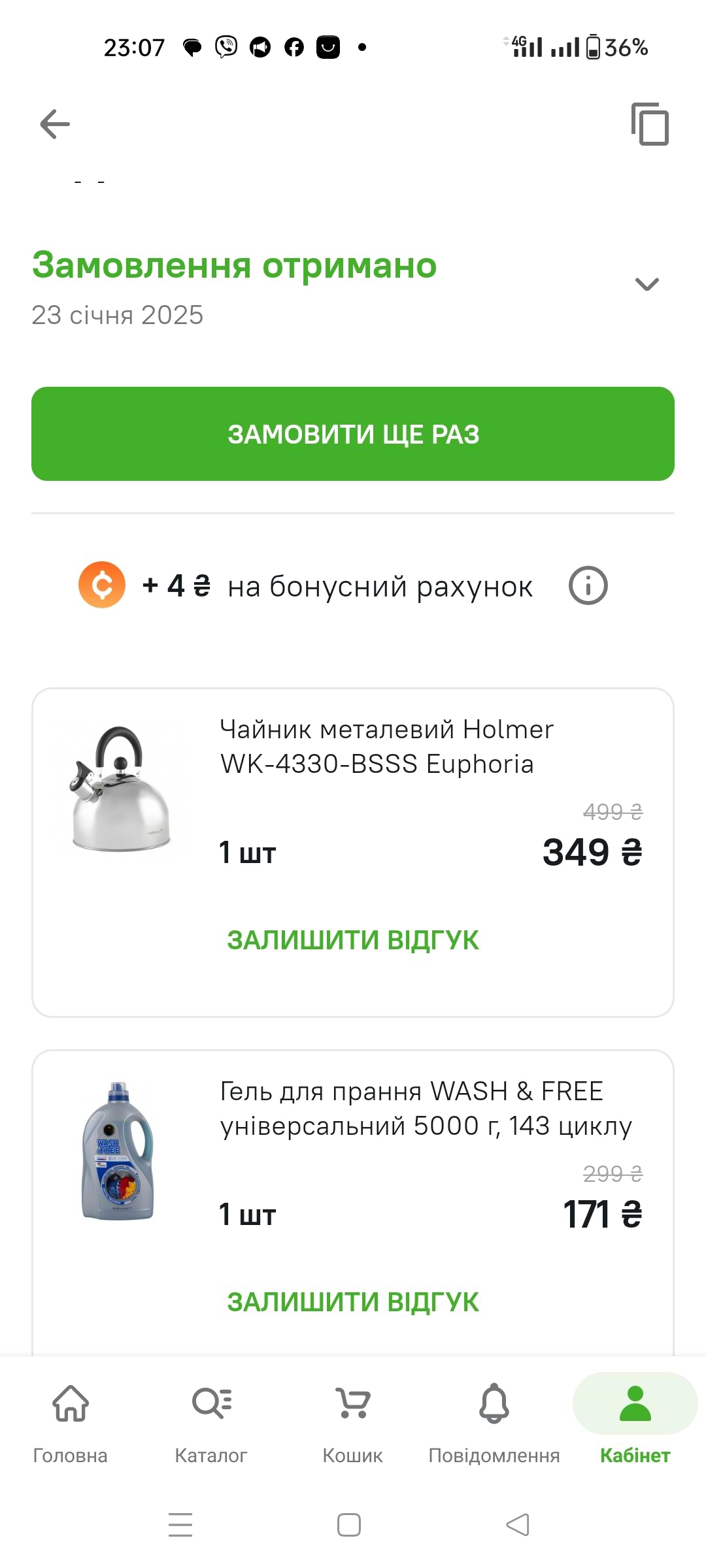Image resolution: width=706 pixels, height=1568 pixels.
Task: Go back using the top arrow
Action: pos(55,124)
